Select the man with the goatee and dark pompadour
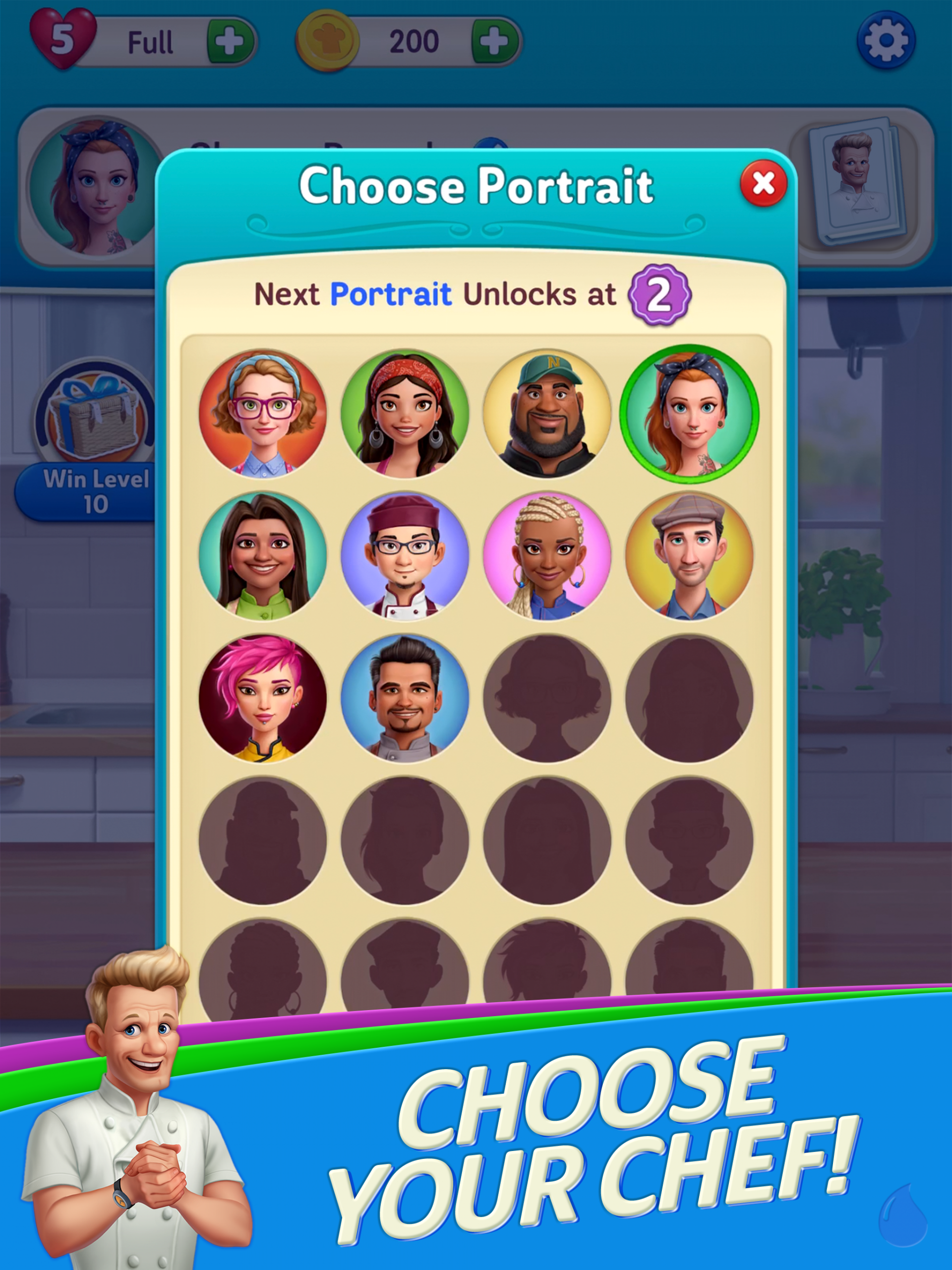 405,698
